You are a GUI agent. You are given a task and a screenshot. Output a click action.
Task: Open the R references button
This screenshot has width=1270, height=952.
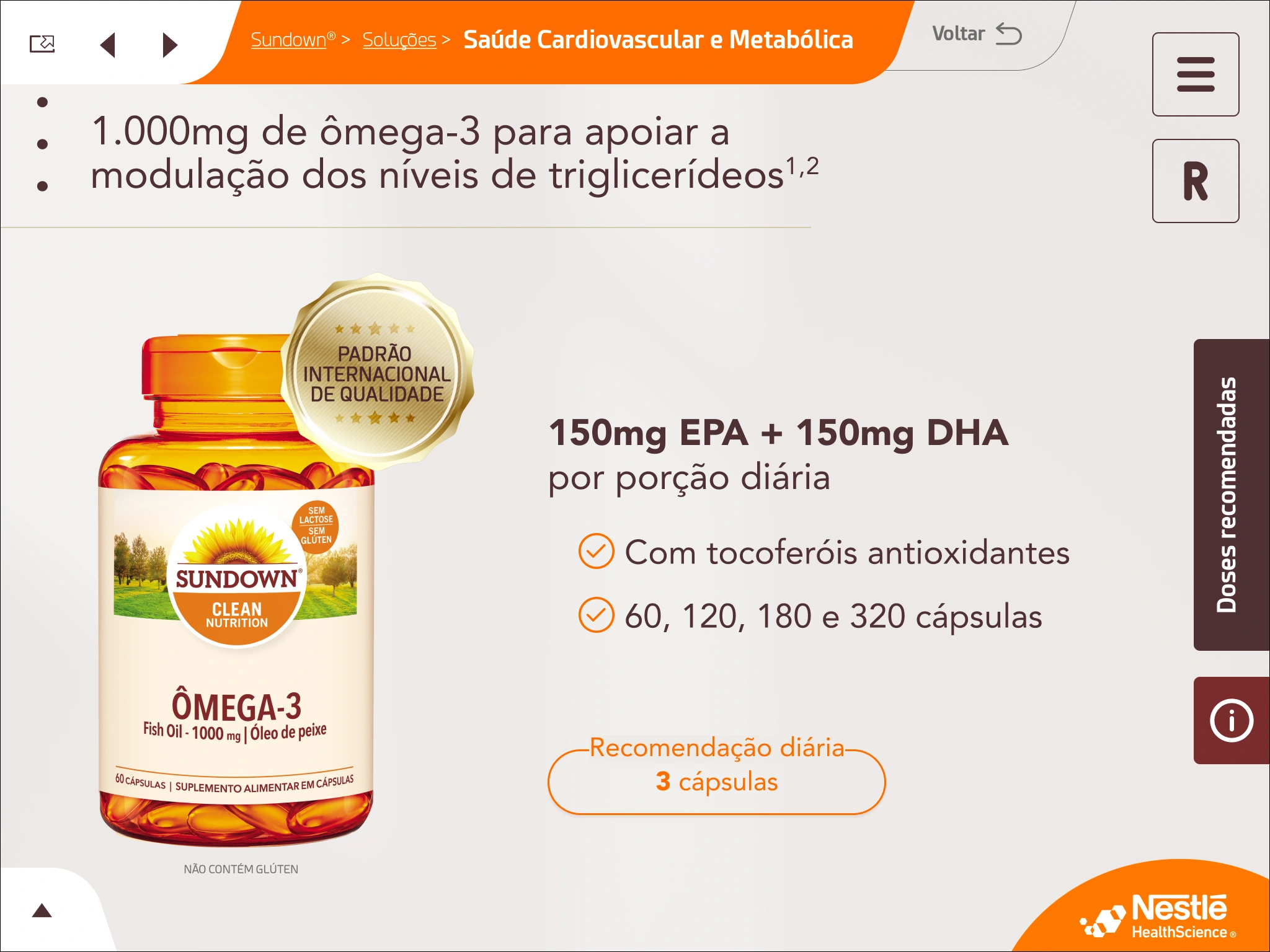[1195, 181]
